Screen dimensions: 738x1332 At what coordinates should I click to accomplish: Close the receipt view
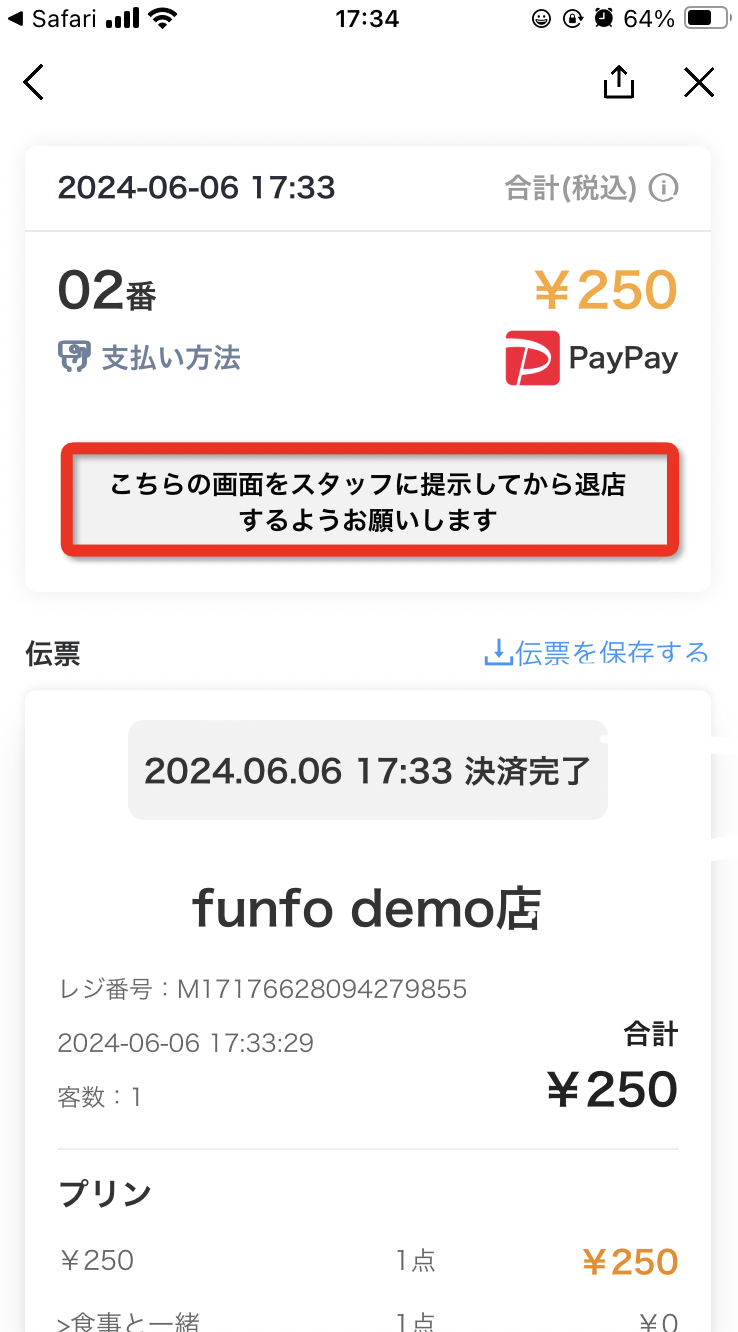pyautogui.click(x=699, y=82)
